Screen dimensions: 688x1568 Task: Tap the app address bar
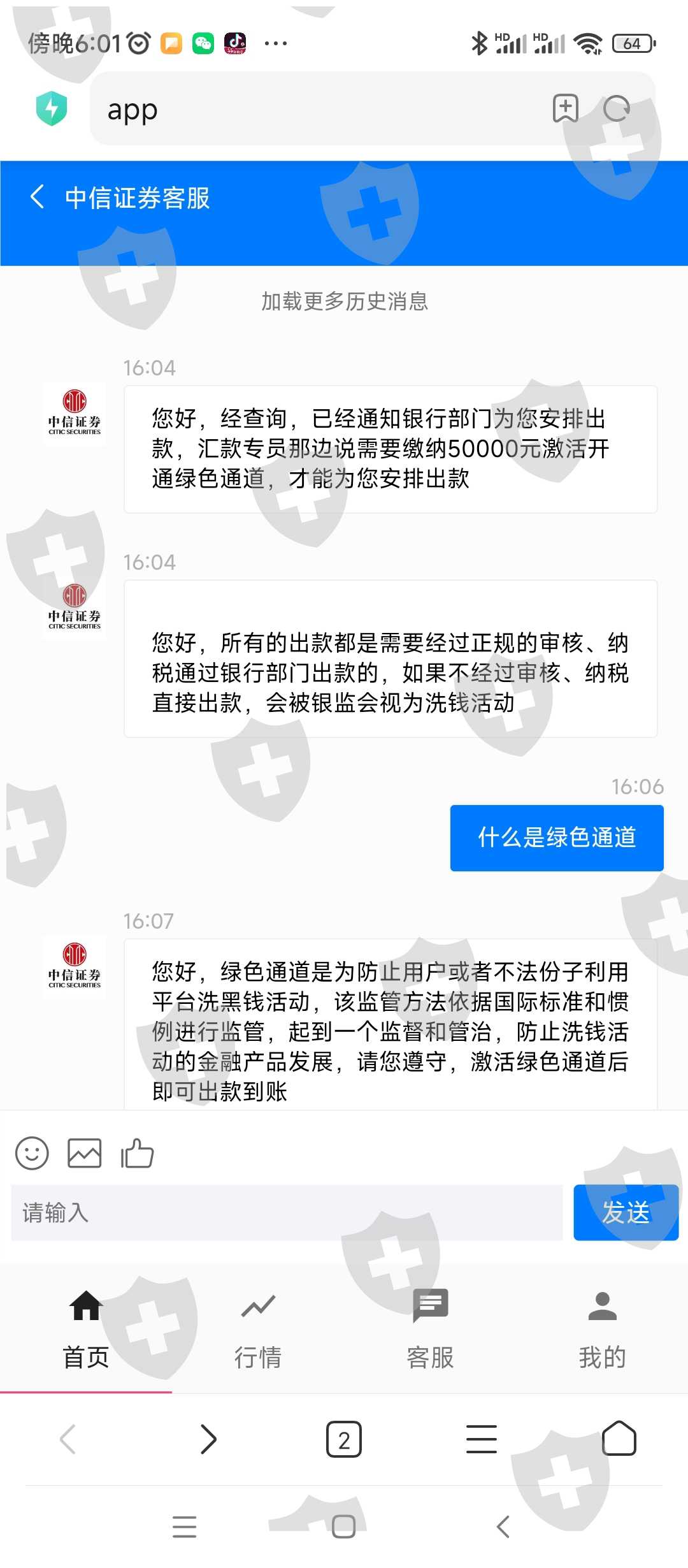(x=319, y=109)
